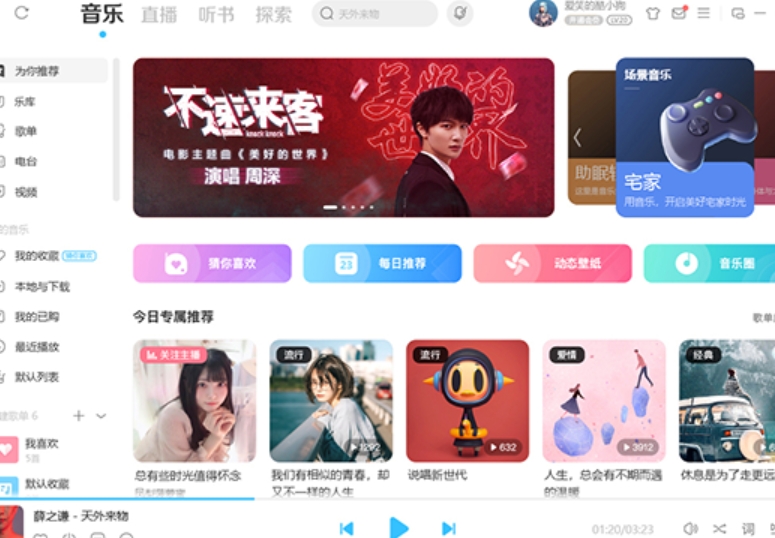Screen dimensions: 775x538
Task: Open the 宅家 scene music card
Action: [684, 137]
